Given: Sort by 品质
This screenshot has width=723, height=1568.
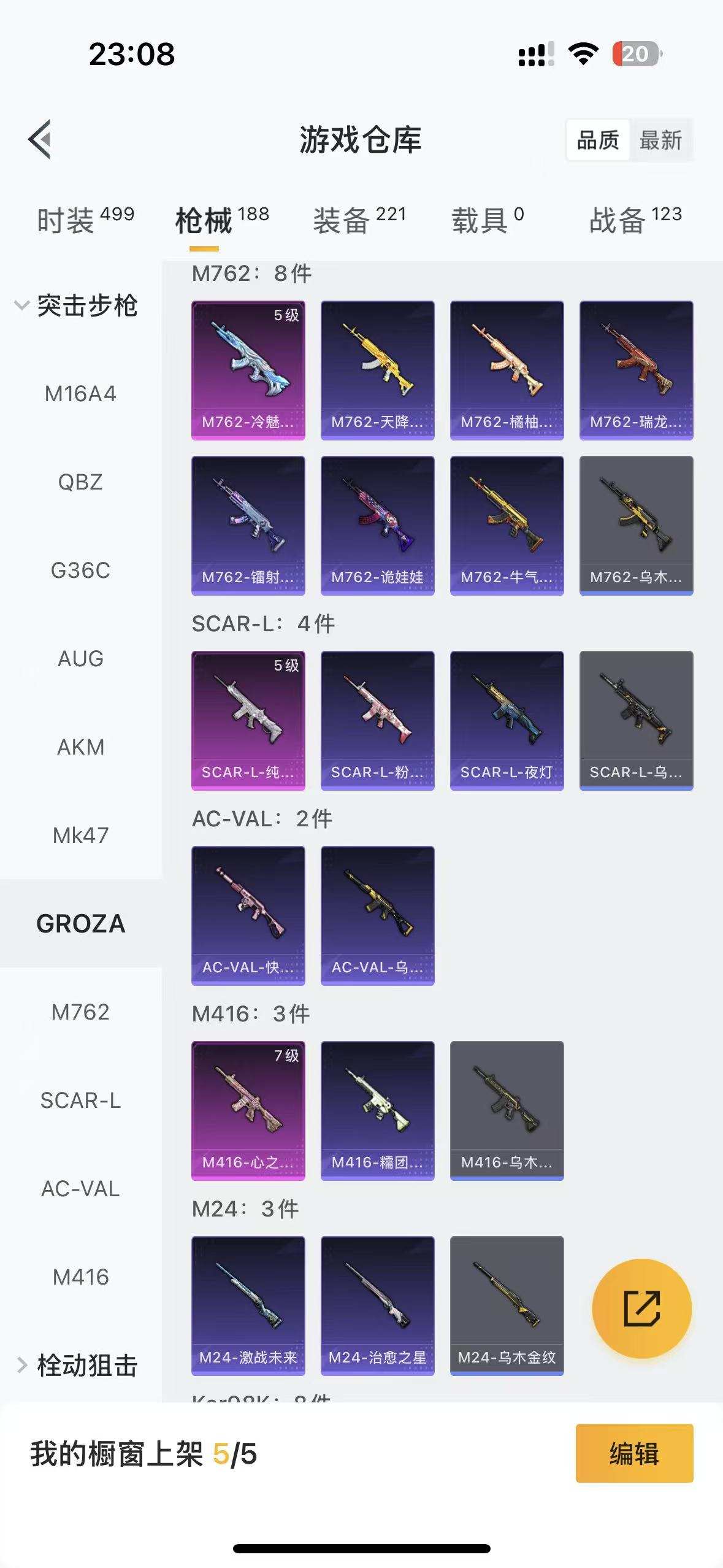Looking at the screenshot, I should click(x=598, y=140).
